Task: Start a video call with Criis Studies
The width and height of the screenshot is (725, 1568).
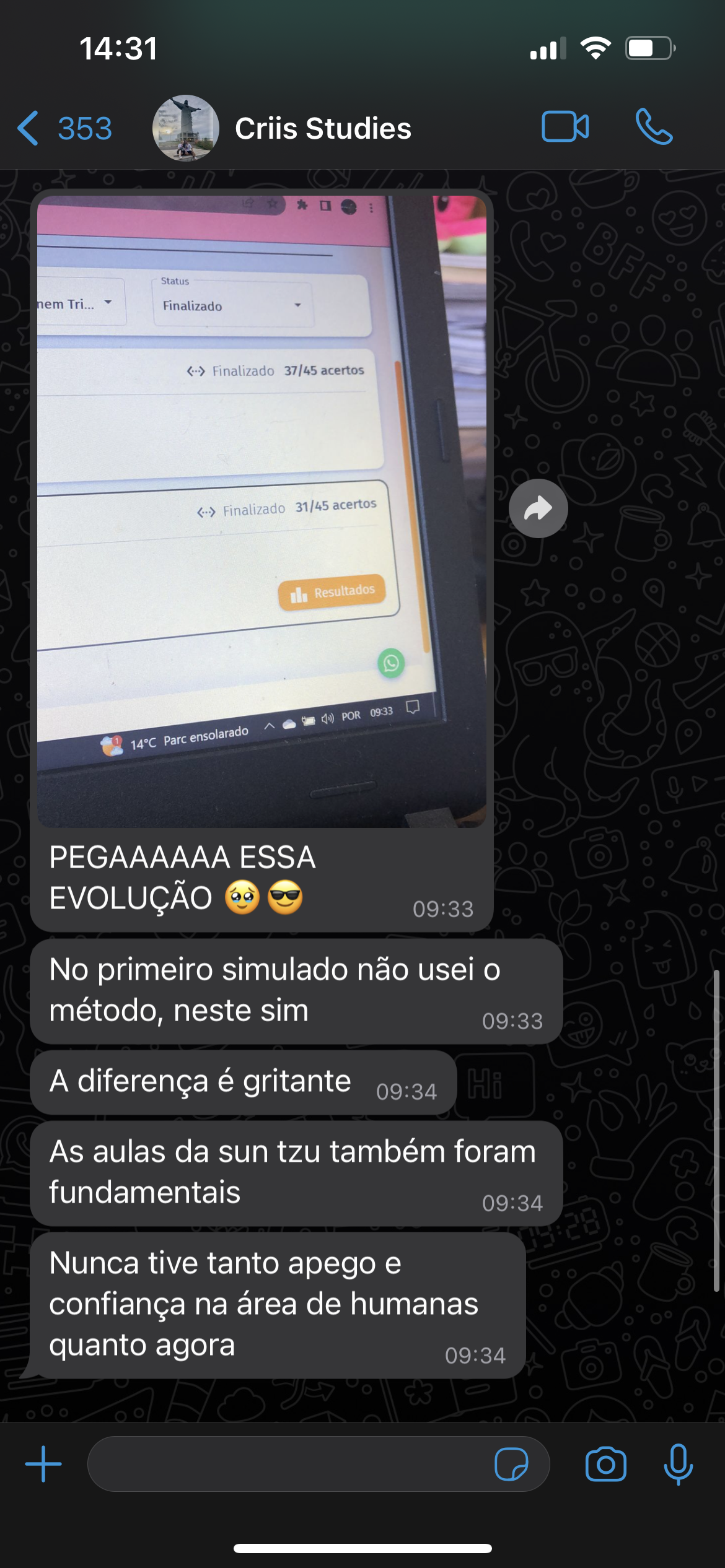Action: coord(565,127)
